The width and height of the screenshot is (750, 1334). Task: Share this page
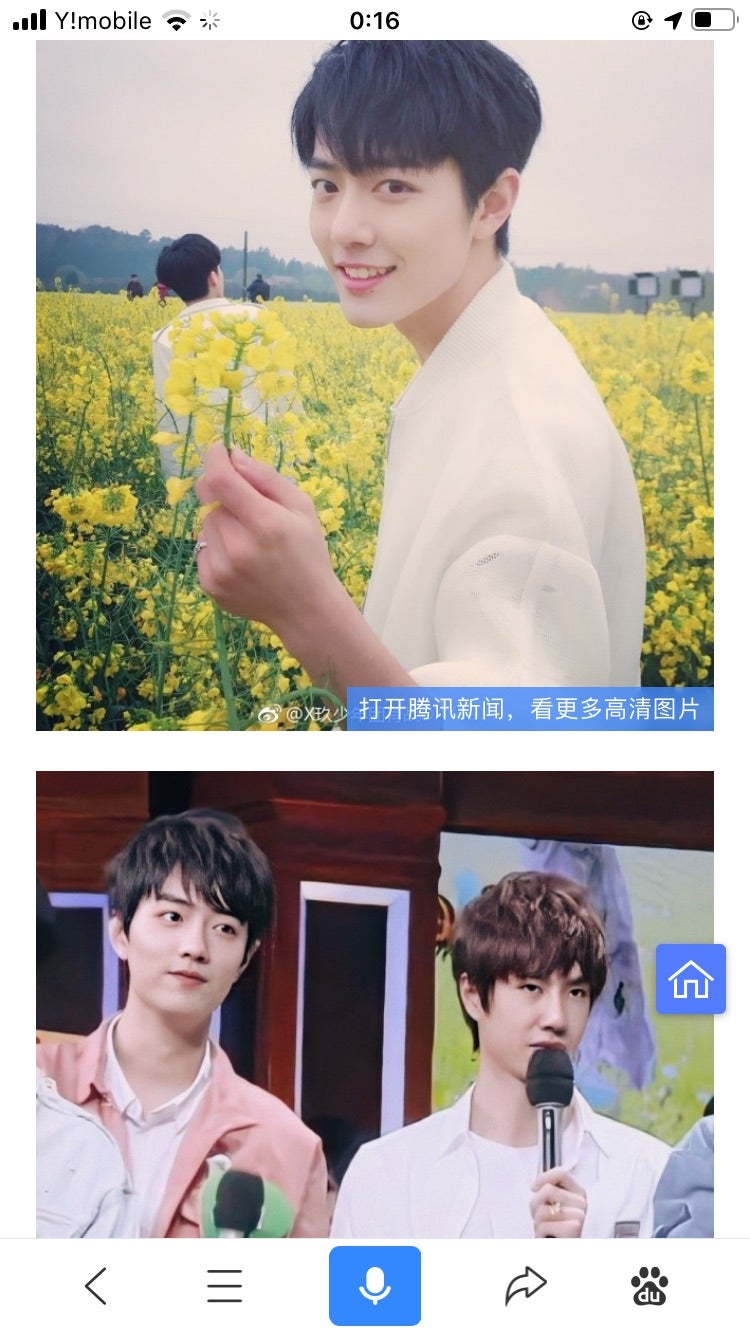526,1286
